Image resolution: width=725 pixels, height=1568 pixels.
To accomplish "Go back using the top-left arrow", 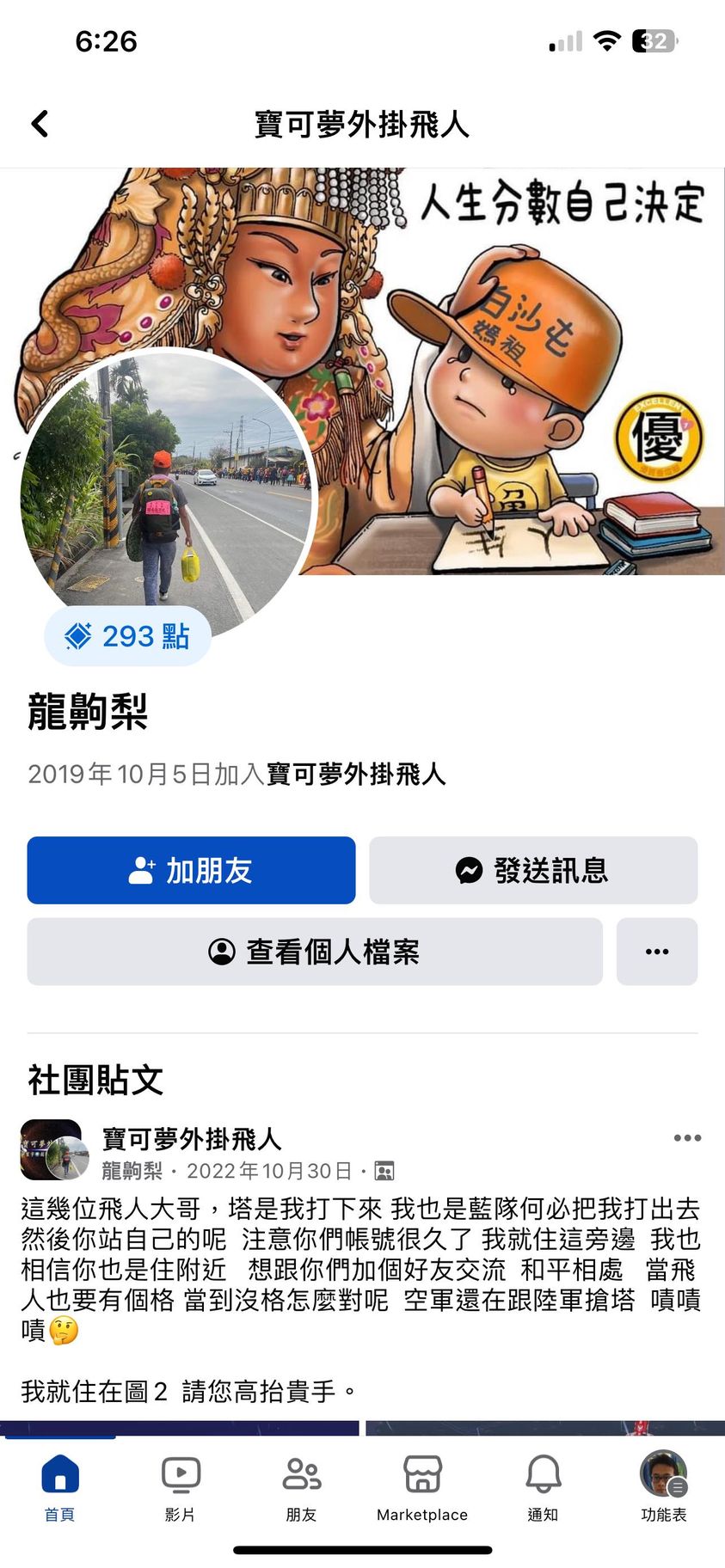I will tap(40, 124).
